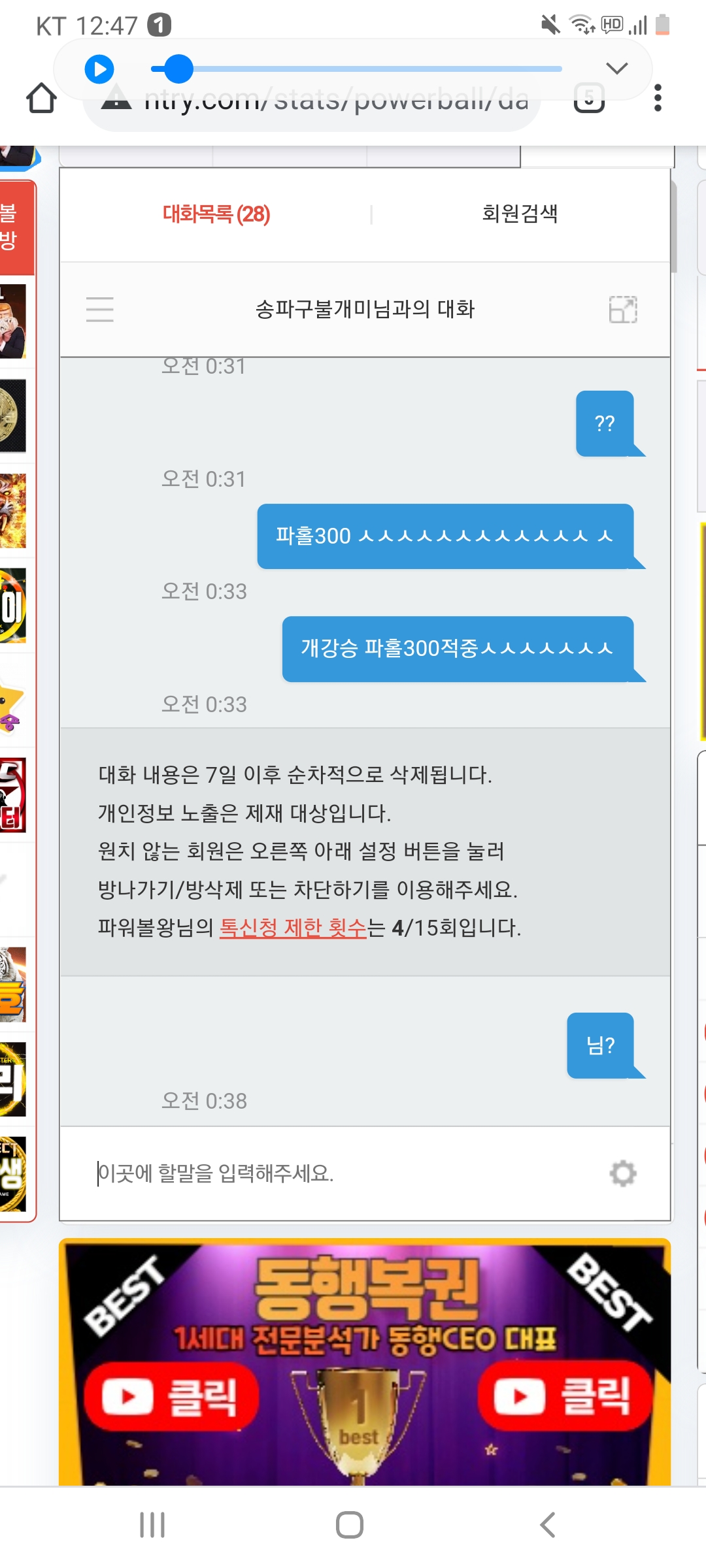Focus the message input field

click(x=340, y=1173)
